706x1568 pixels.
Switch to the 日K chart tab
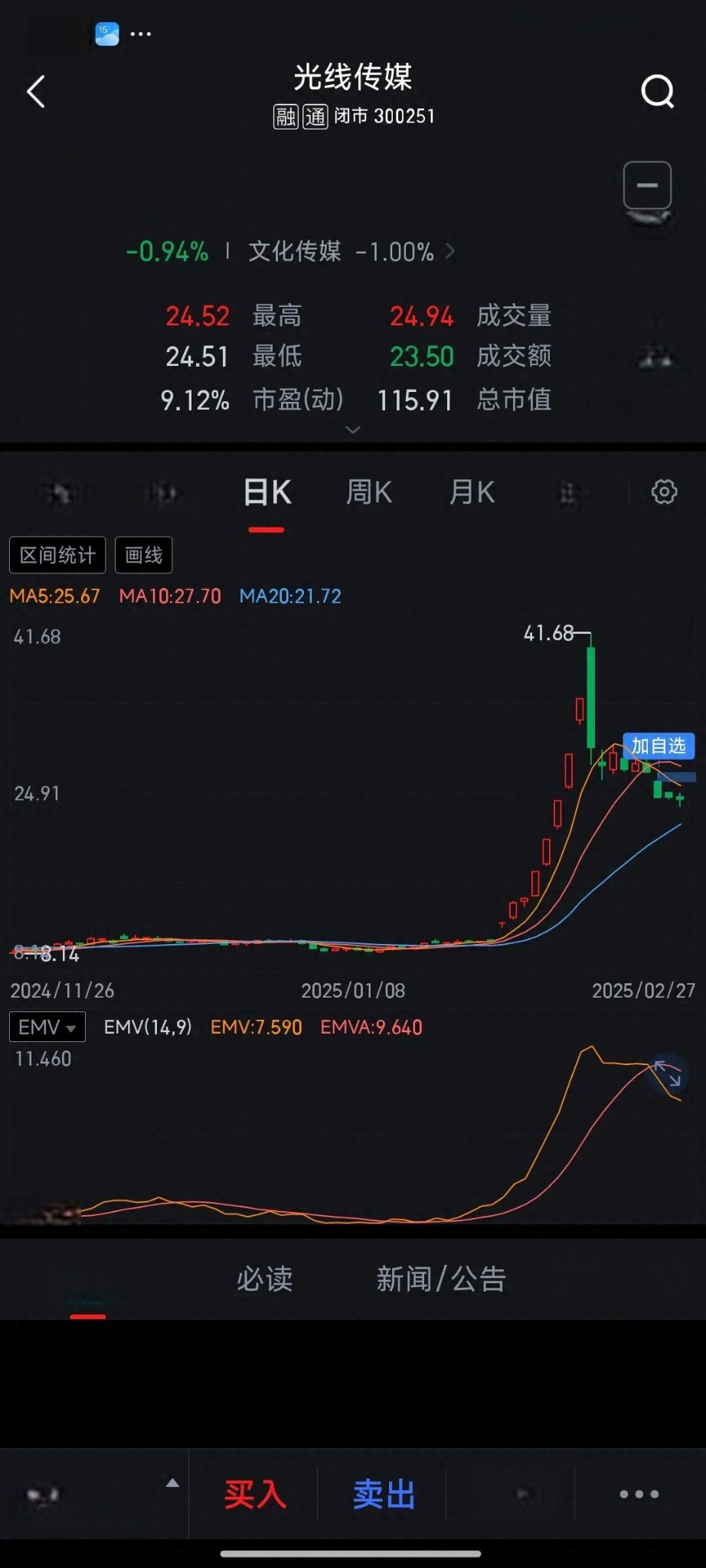coord(267,492)
